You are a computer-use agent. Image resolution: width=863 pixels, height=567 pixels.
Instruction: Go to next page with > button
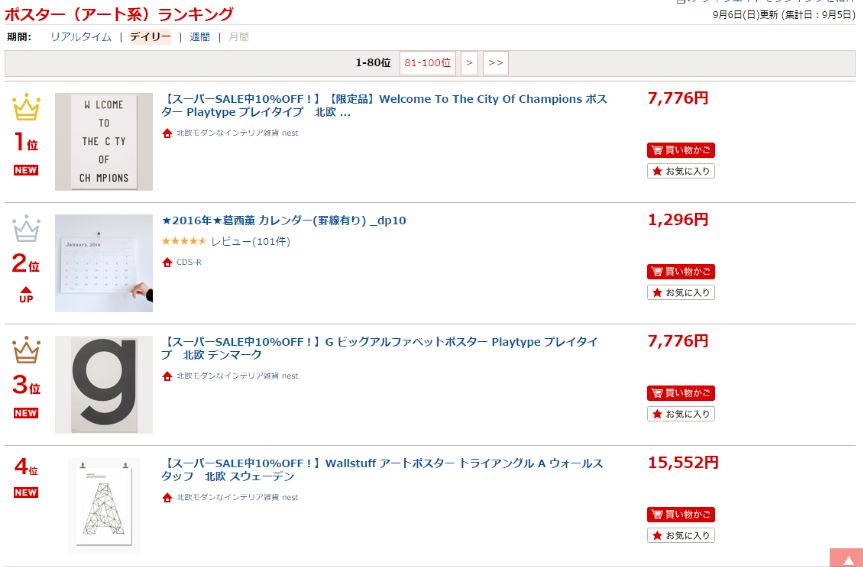pyautogui.click(x=469, y=63)
